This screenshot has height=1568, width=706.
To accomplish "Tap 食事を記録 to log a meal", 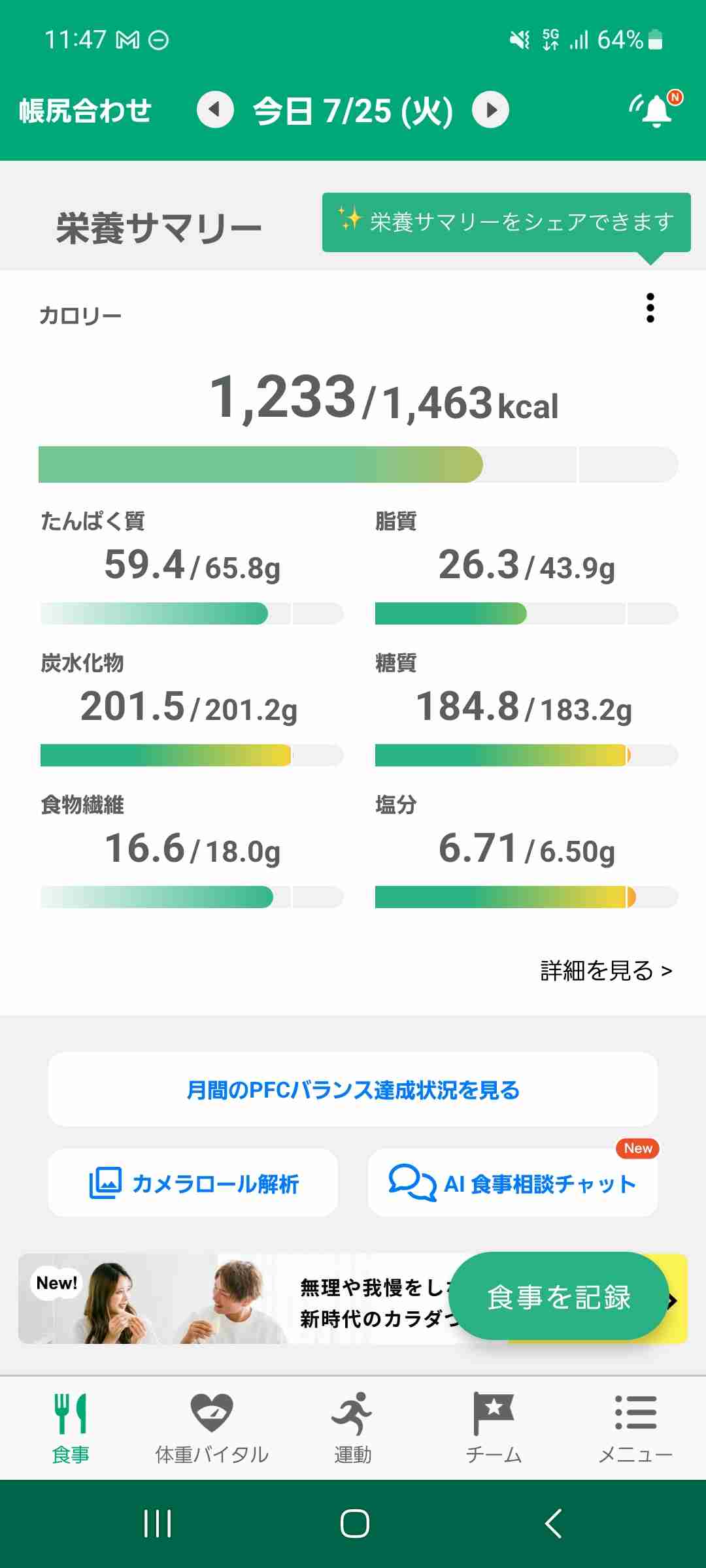I will [x=559, y=1297].
